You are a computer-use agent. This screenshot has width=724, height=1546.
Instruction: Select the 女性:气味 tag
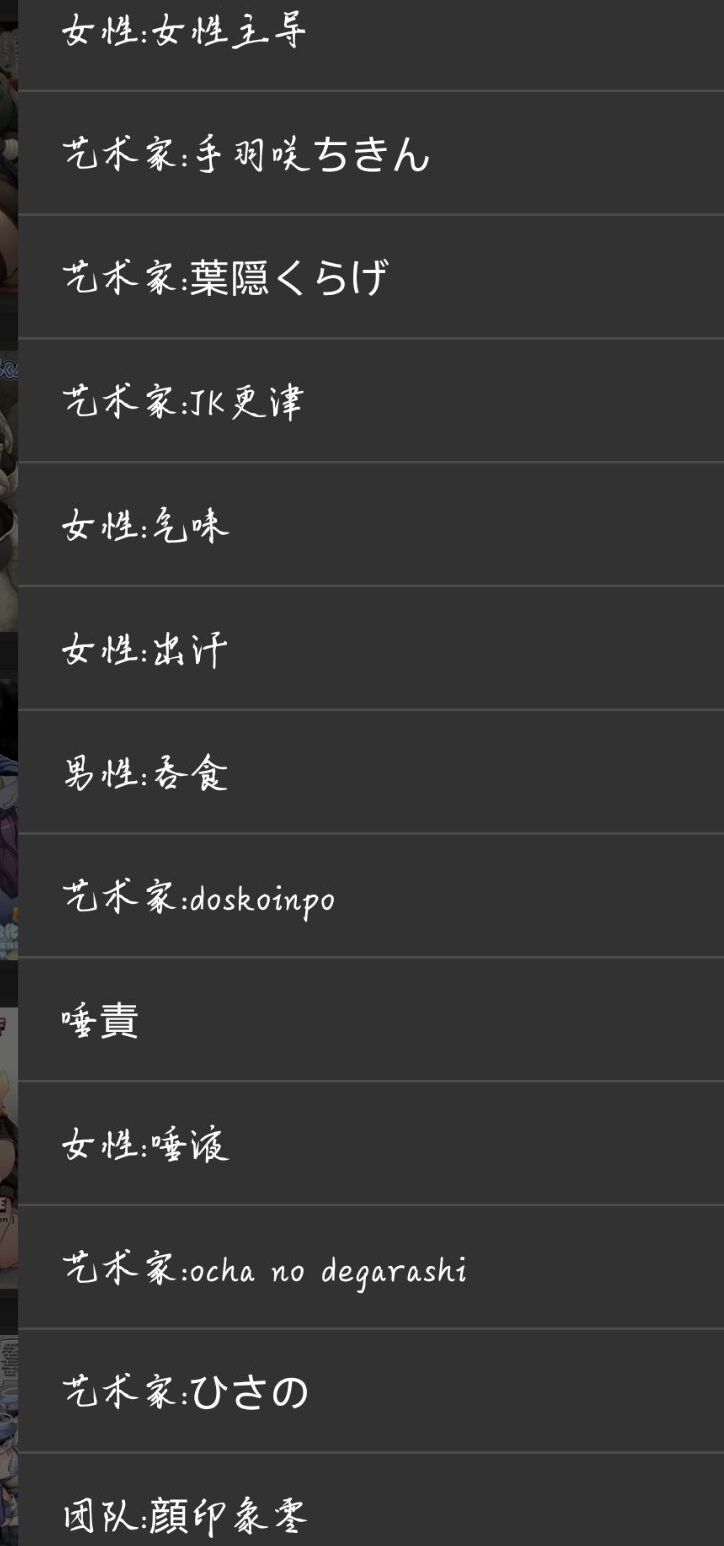tap(370, 525)
